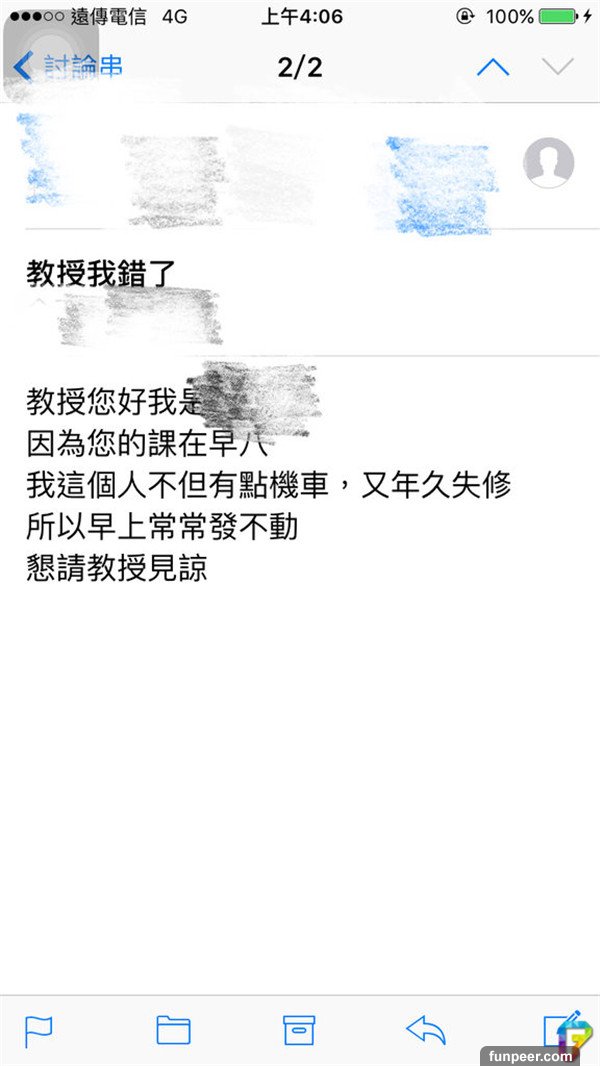Go back to the 討論串 thread list
The width and height of the screenshot is (600, 1066).
[x=68, y=68]
